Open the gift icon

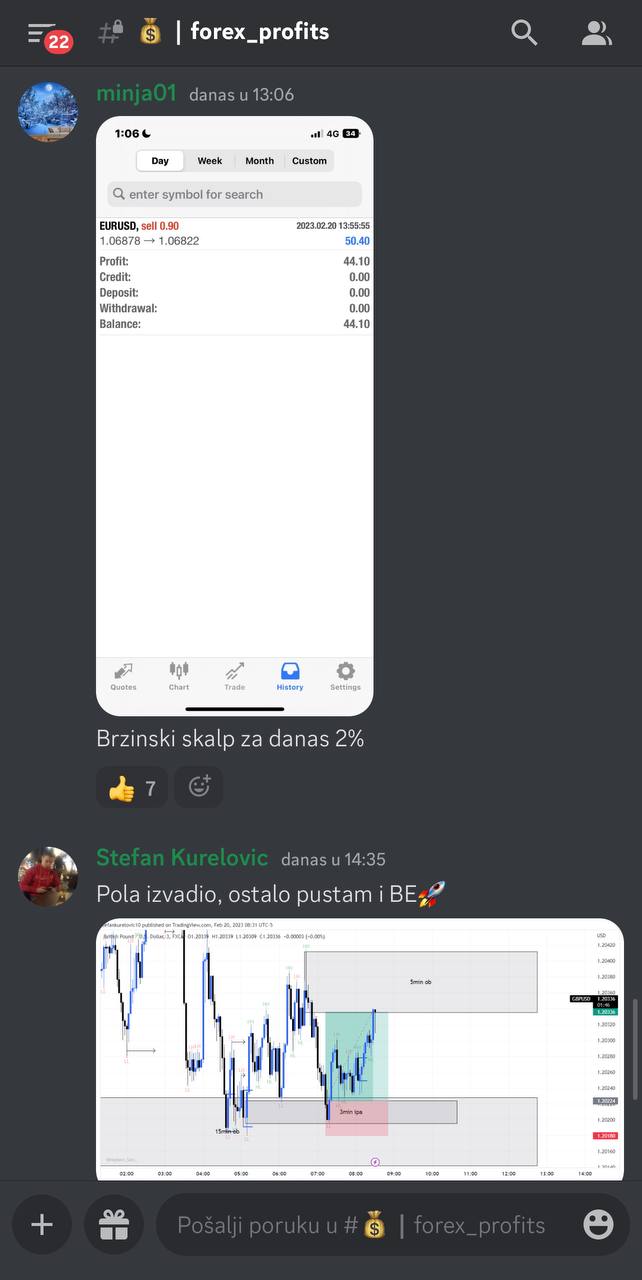coord(113,1225)
